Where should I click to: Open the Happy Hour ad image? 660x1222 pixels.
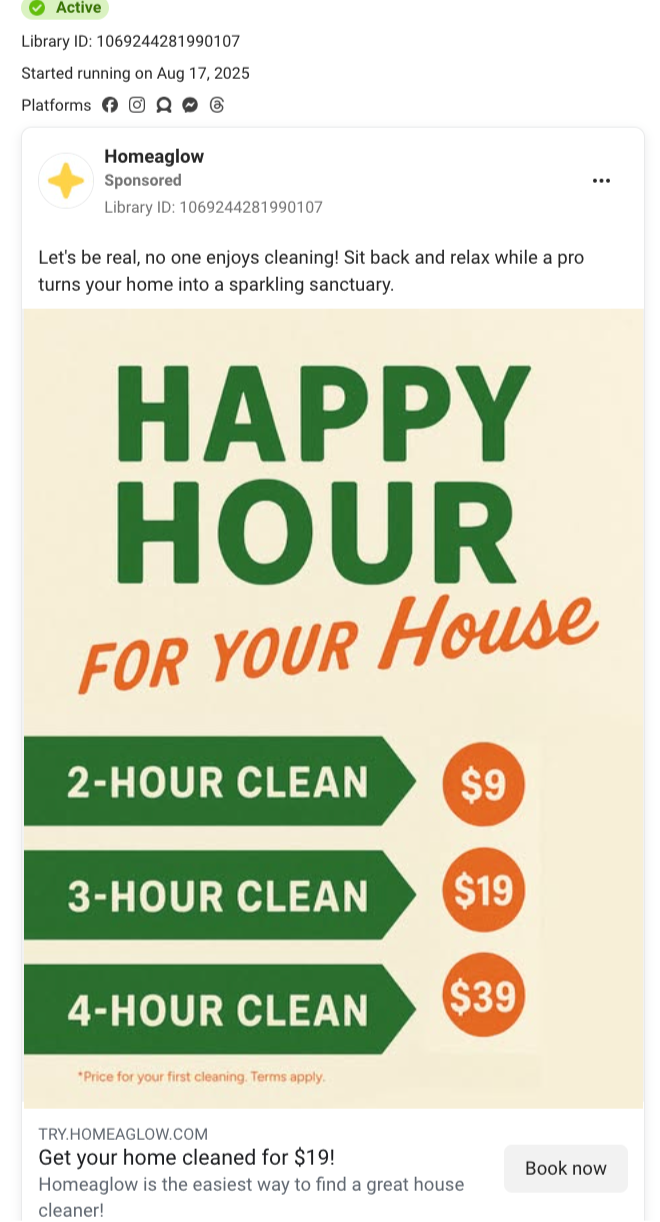(333, 708)
